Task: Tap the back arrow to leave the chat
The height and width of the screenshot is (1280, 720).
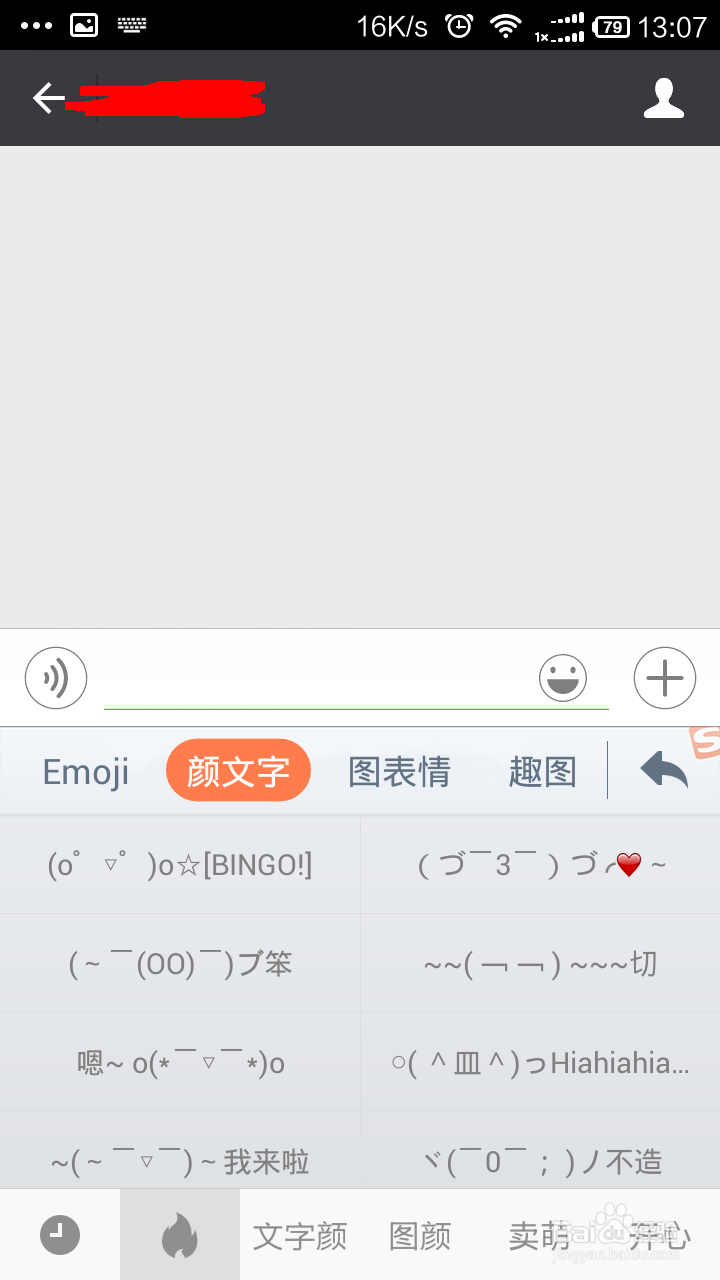Action: [45, 98]
